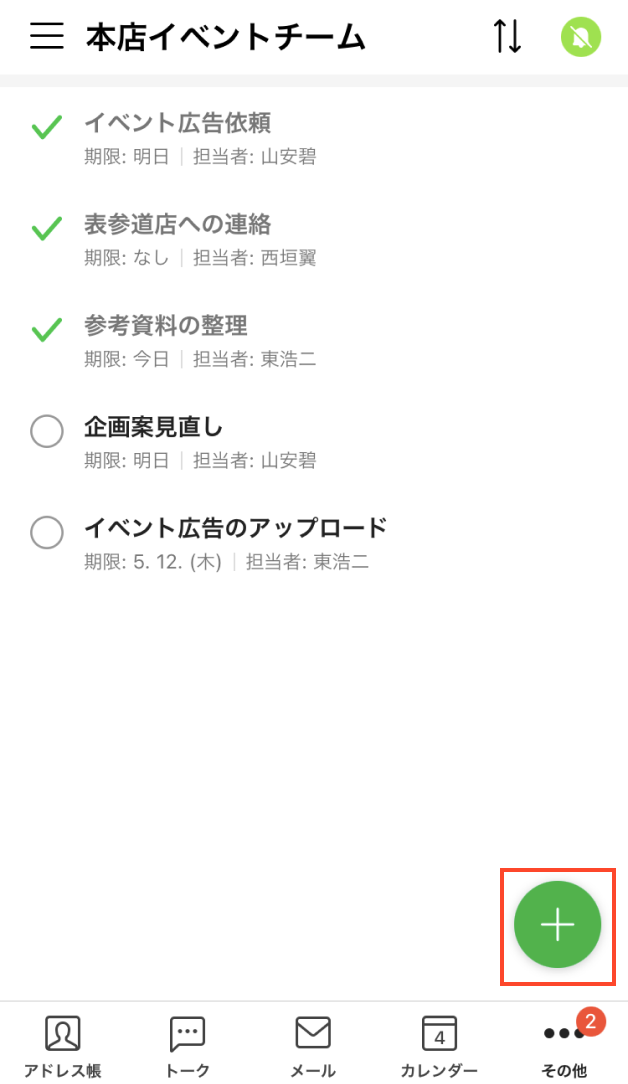This screenshot has width=628, height=1084.
Task: Mark イベント広告のアップロード as complete
Action: click(x=47, y=532)
